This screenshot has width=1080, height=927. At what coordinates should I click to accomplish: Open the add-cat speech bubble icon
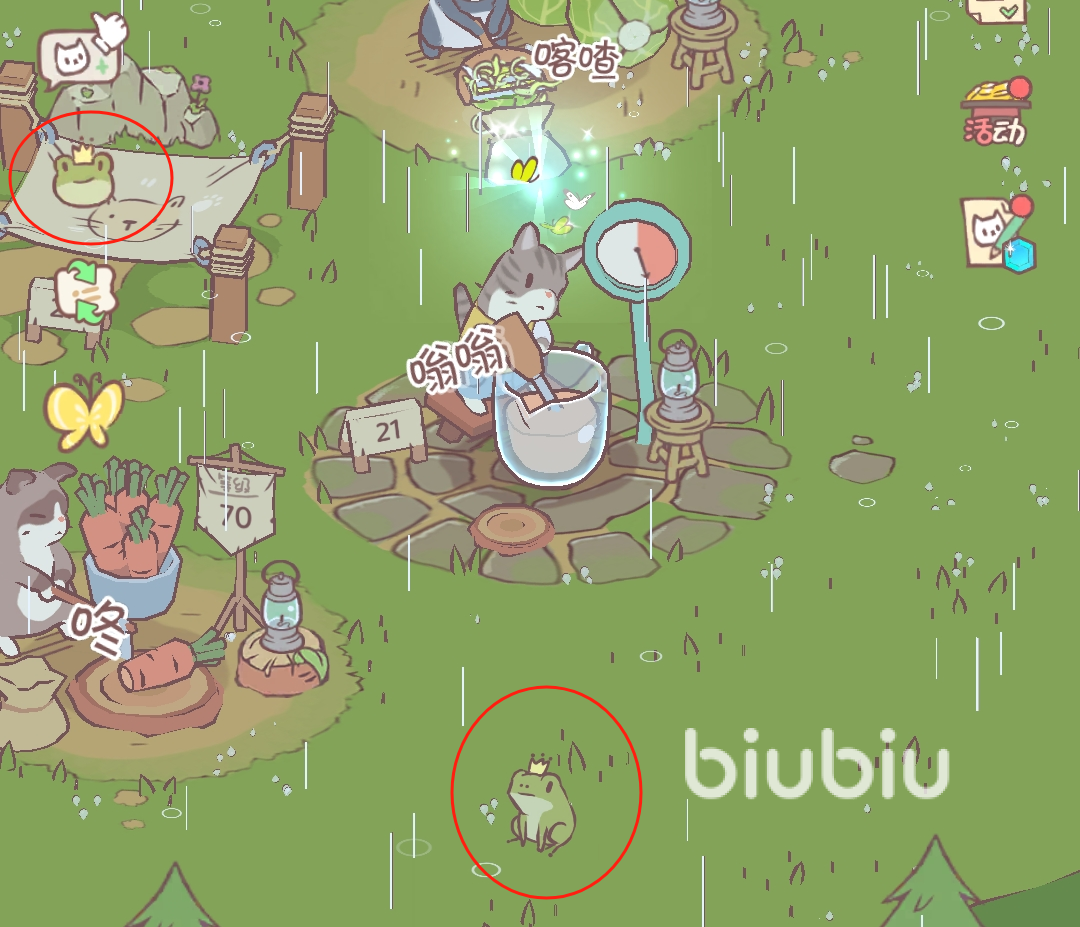pyautogui.click(x=75, y=60)
